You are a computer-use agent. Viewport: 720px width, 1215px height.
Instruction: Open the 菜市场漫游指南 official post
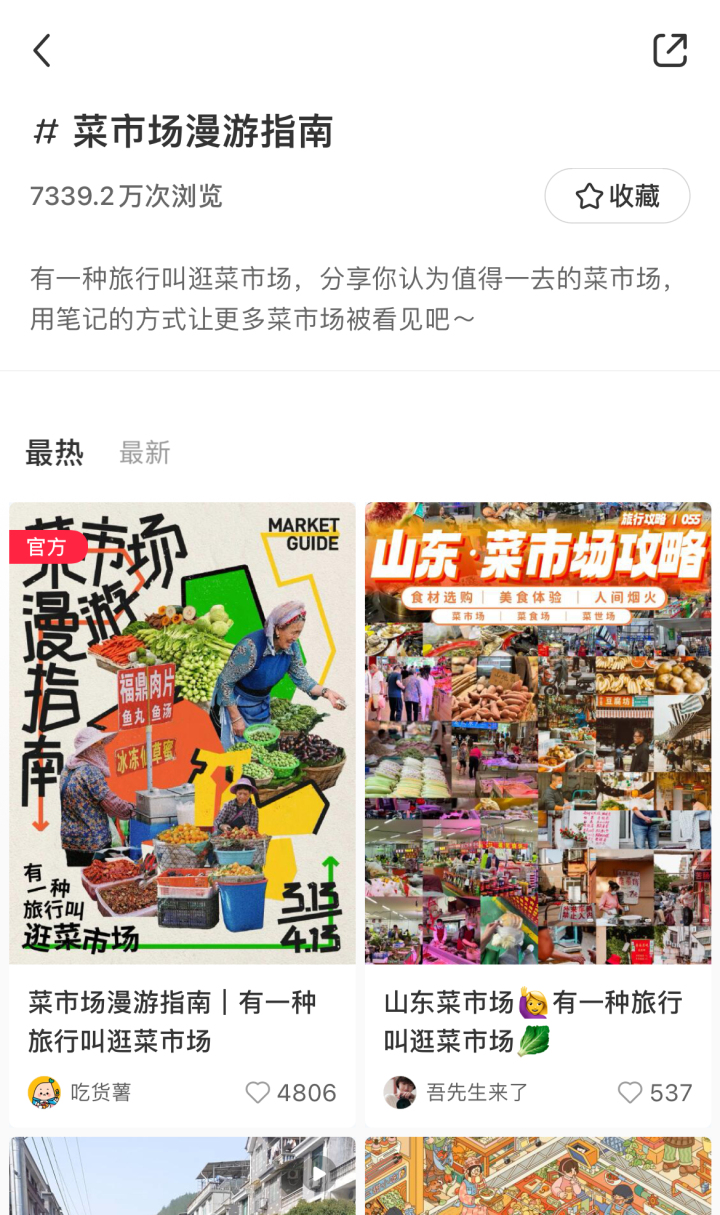coord(182,733)
